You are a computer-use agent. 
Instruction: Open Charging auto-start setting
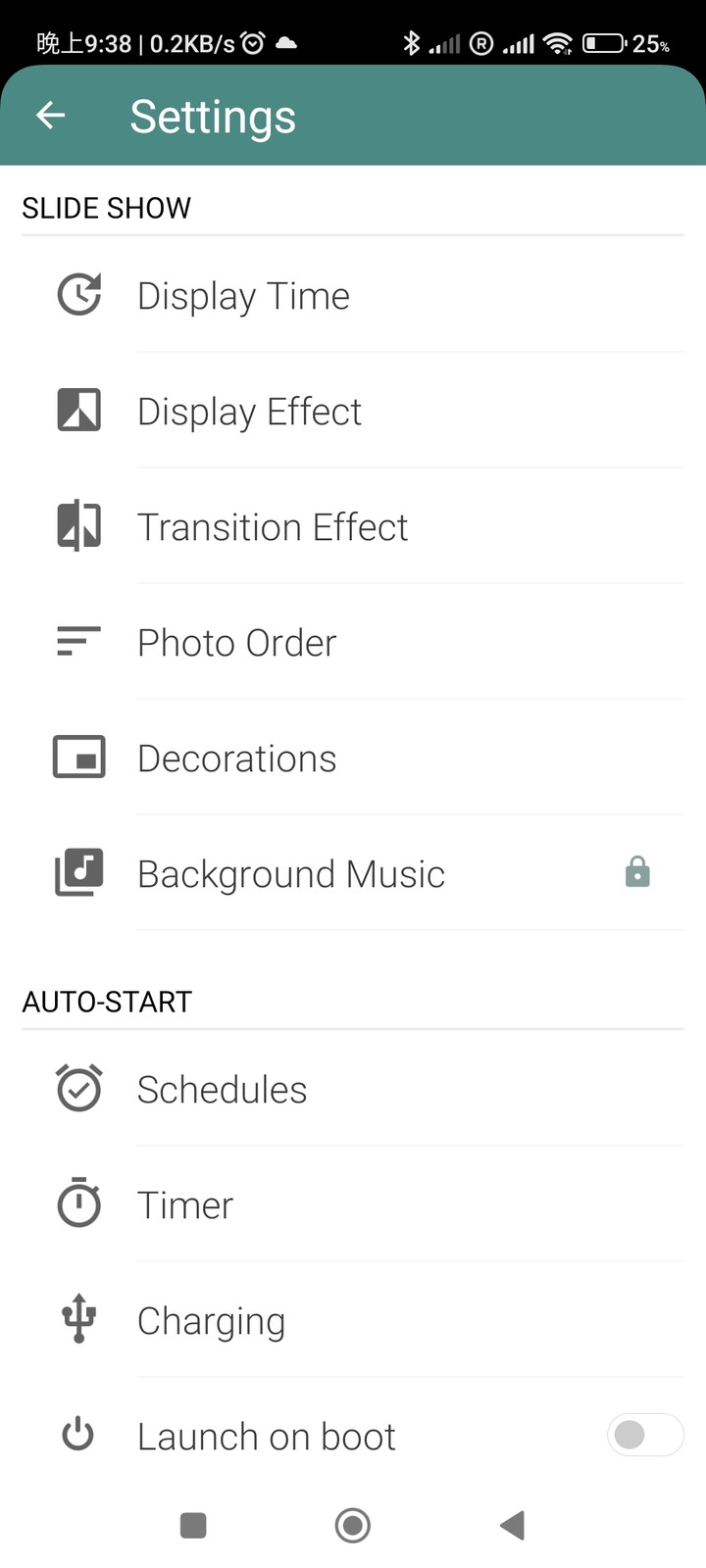coord(353,1320)
